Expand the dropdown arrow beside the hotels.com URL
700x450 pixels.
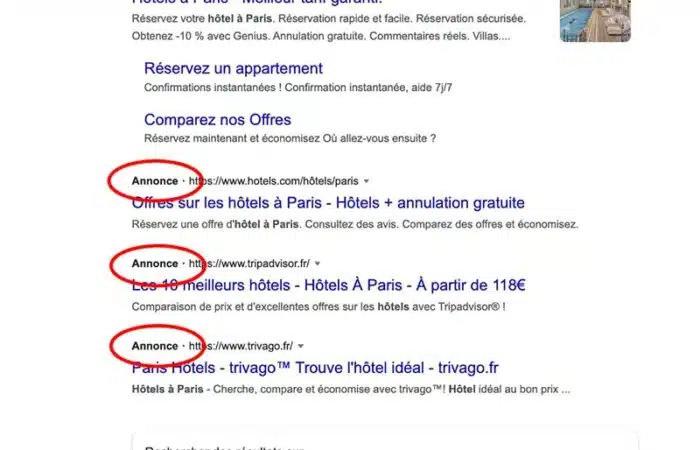[366, 181]
